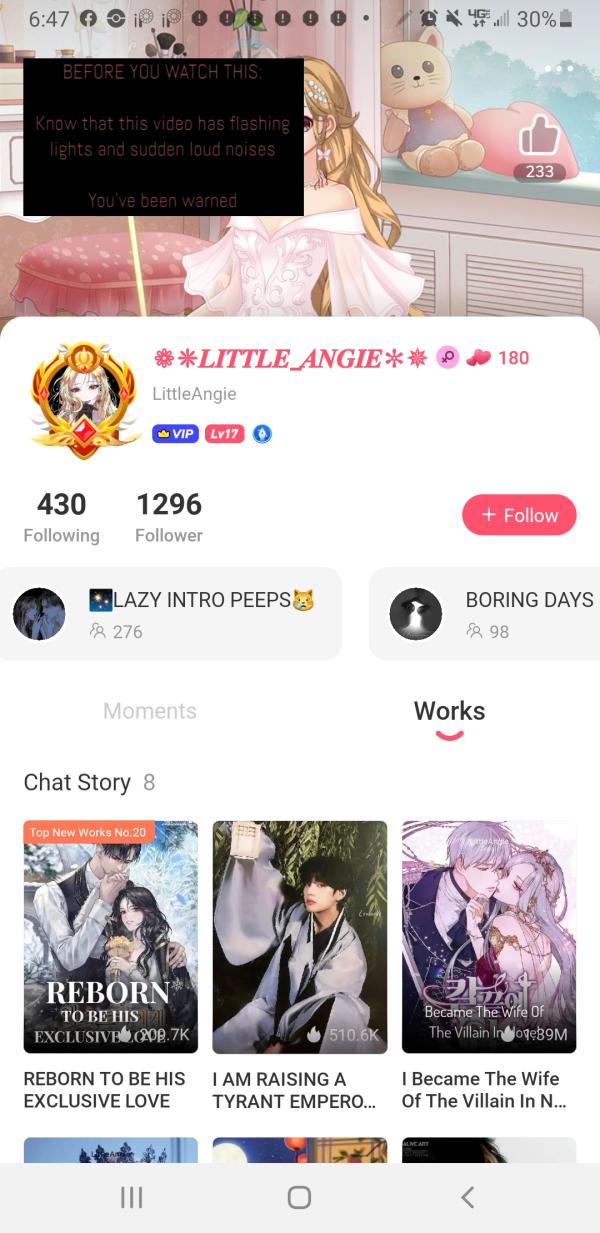
Task: View the Follower list
Action: [169, 517]
